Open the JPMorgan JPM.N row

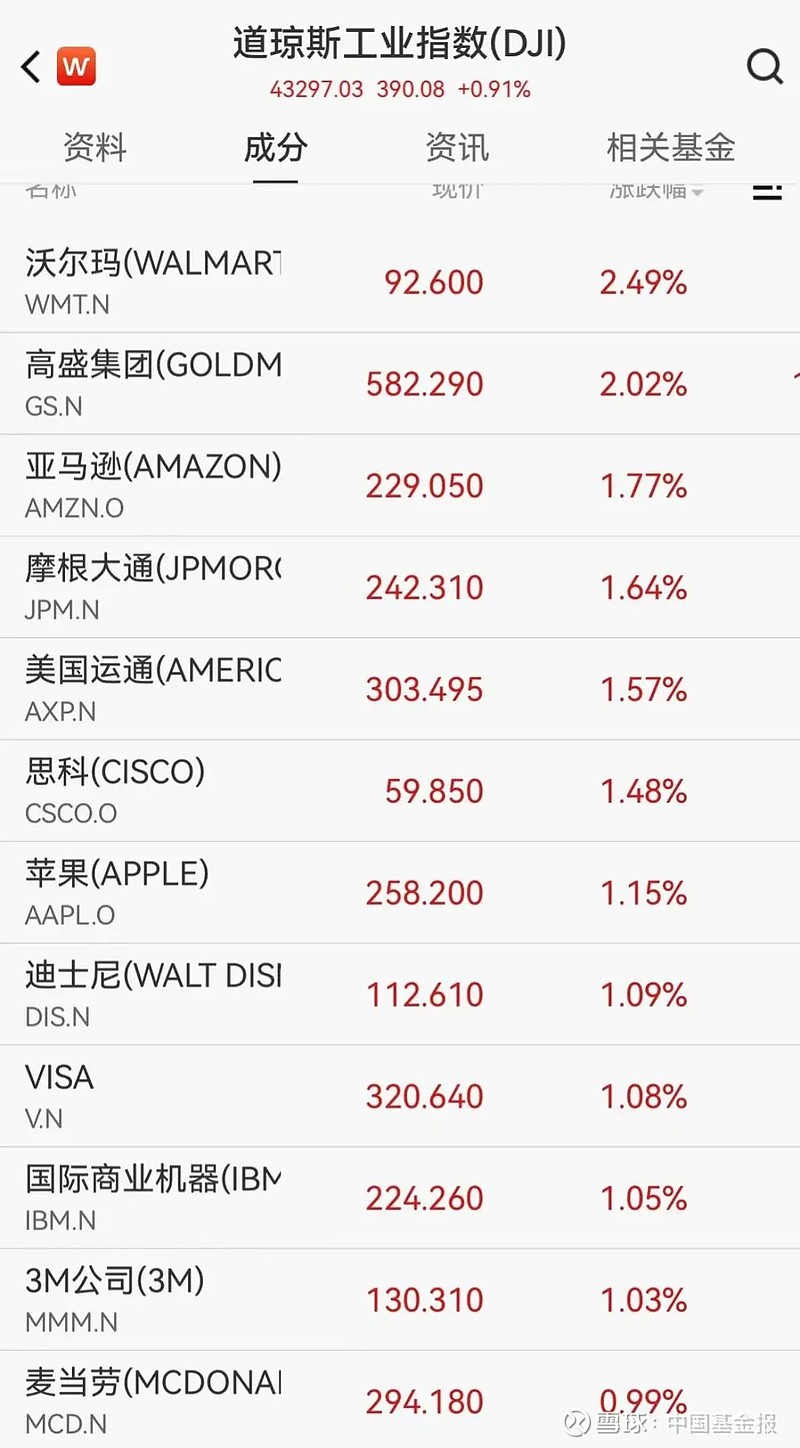[400, 588]
